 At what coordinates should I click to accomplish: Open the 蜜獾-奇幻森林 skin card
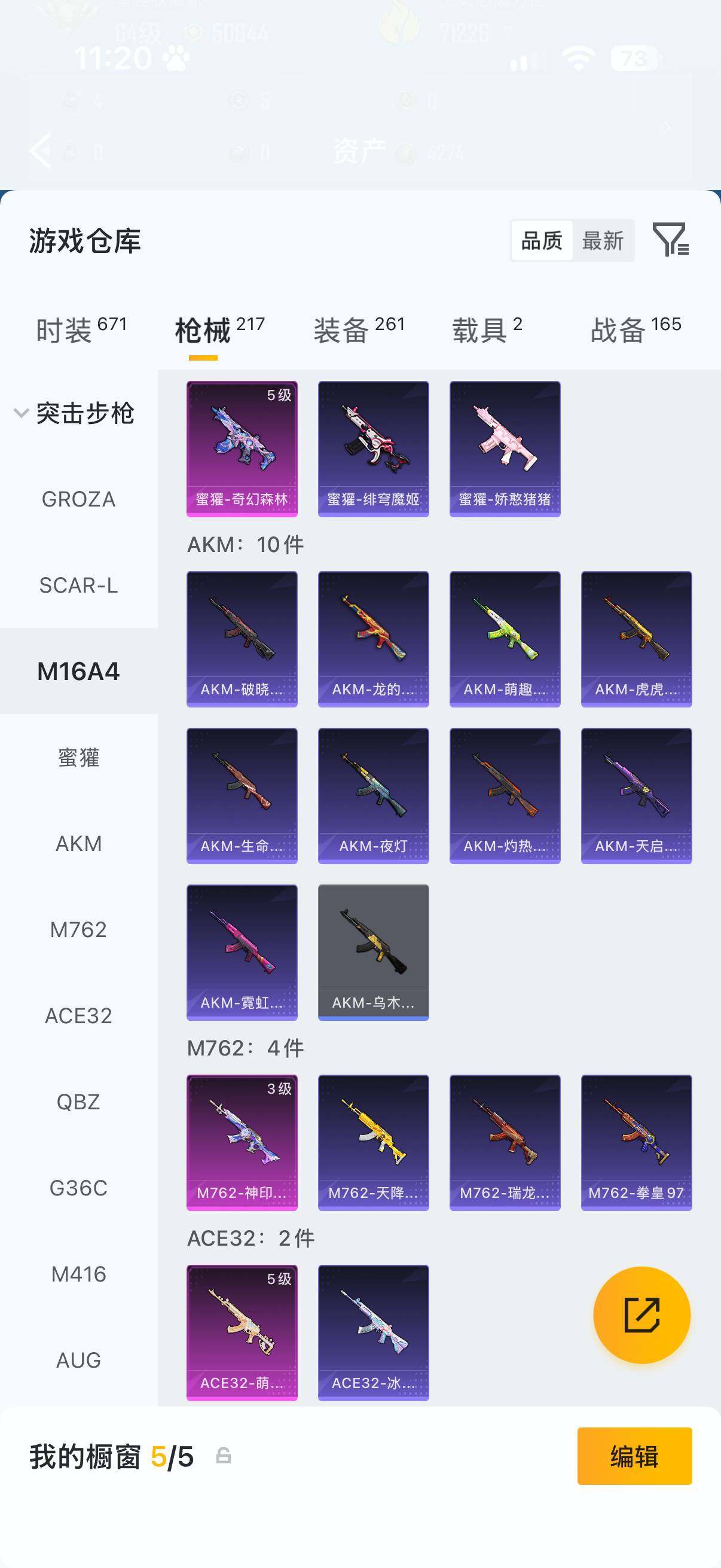(242, 449)
